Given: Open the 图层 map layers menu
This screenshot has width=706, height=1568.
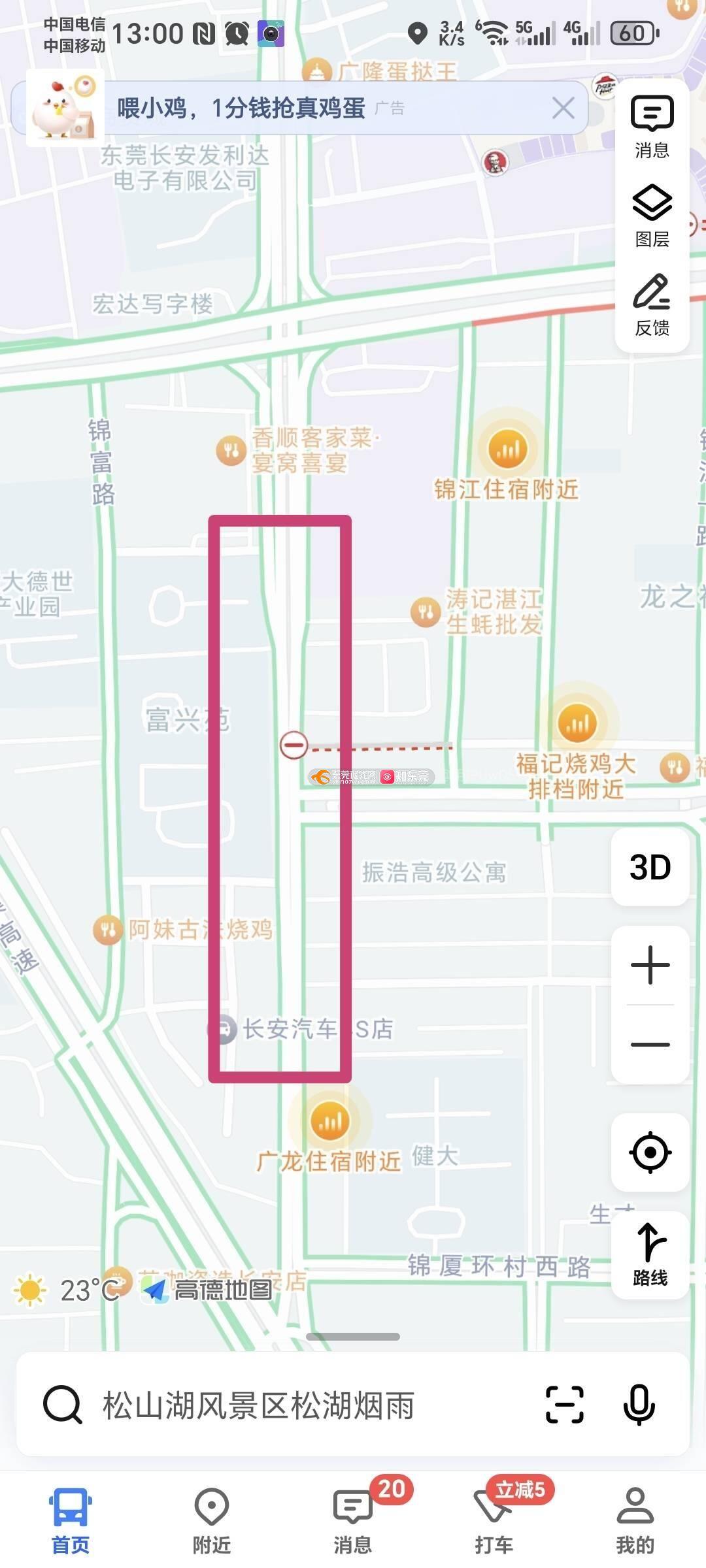Looking at the screenshot, I should pos(652,216).
